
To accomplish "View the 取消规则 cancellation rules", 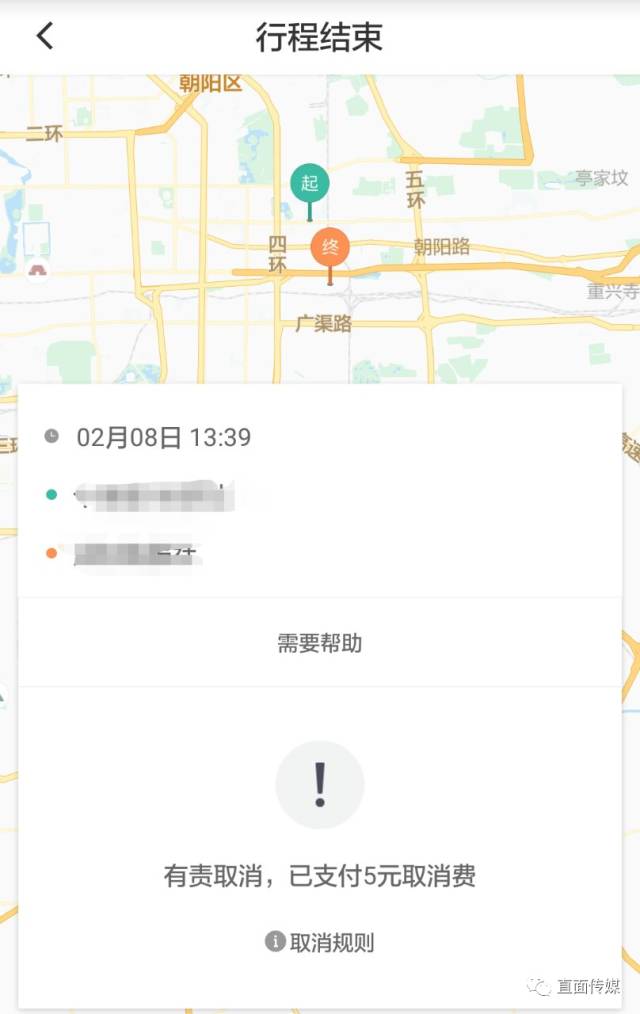I will 320,942.
